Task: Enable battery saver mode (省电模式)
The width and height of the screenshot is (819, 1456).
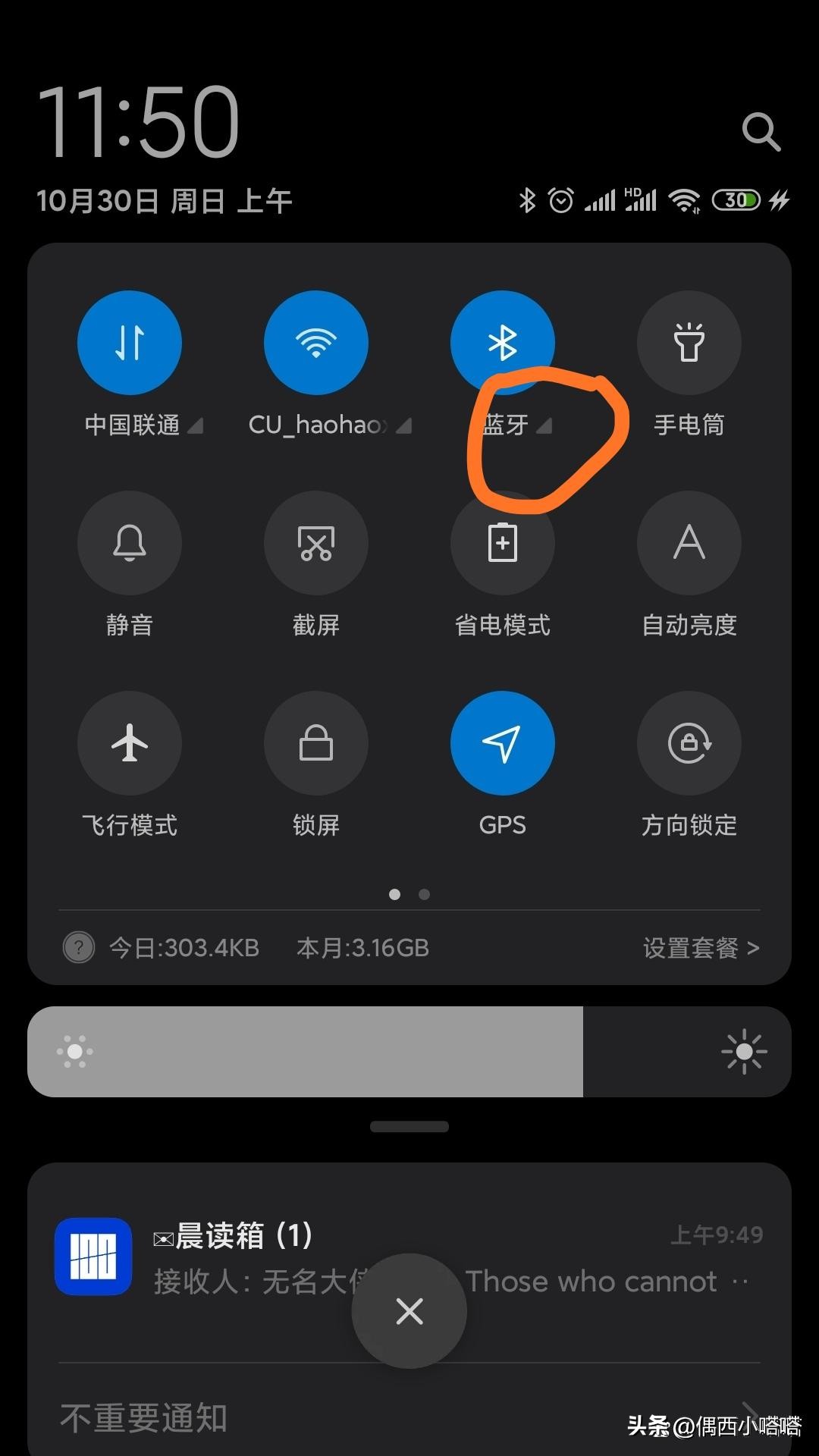Action: point(503,543)
